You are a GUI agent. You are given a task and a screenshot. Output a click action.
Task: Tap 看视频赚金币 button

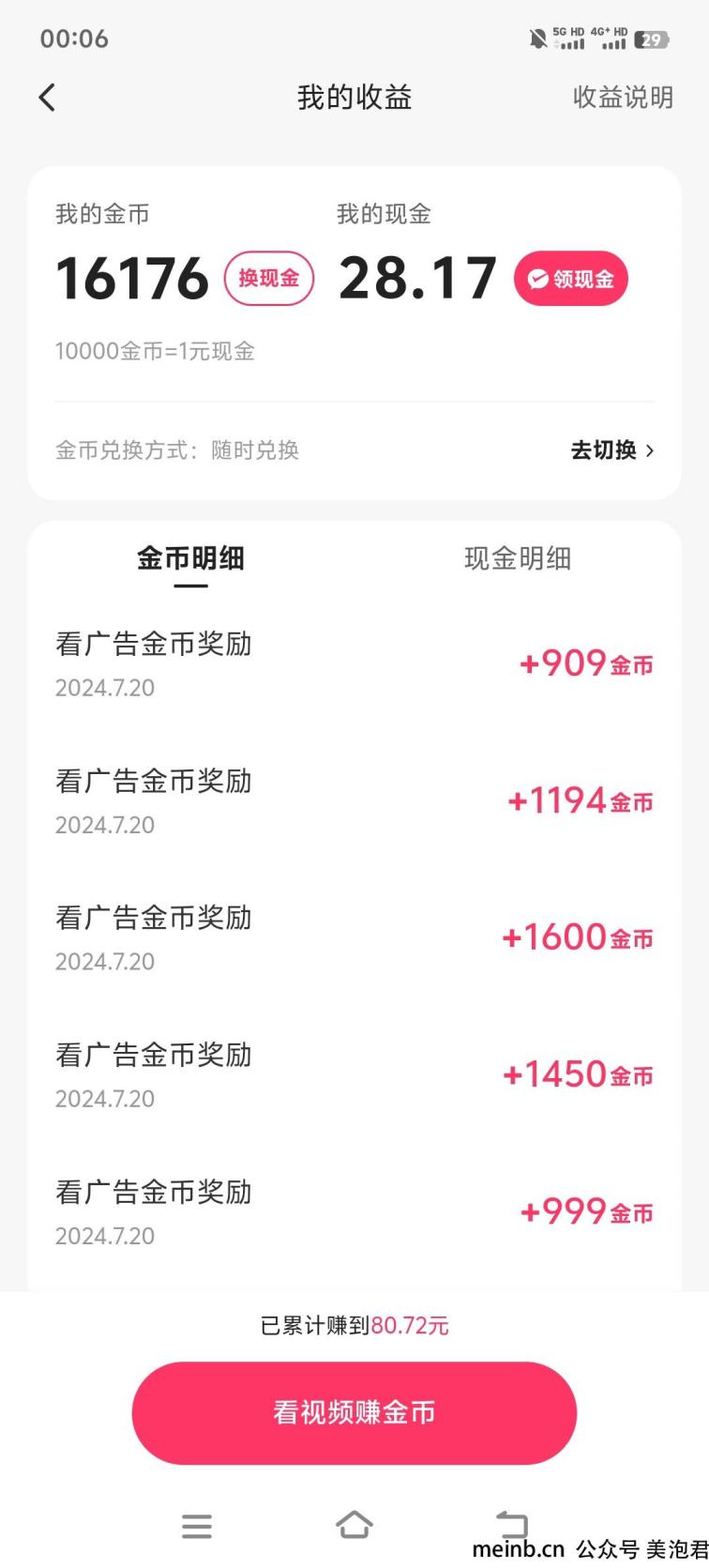[x=354, y=1412]
